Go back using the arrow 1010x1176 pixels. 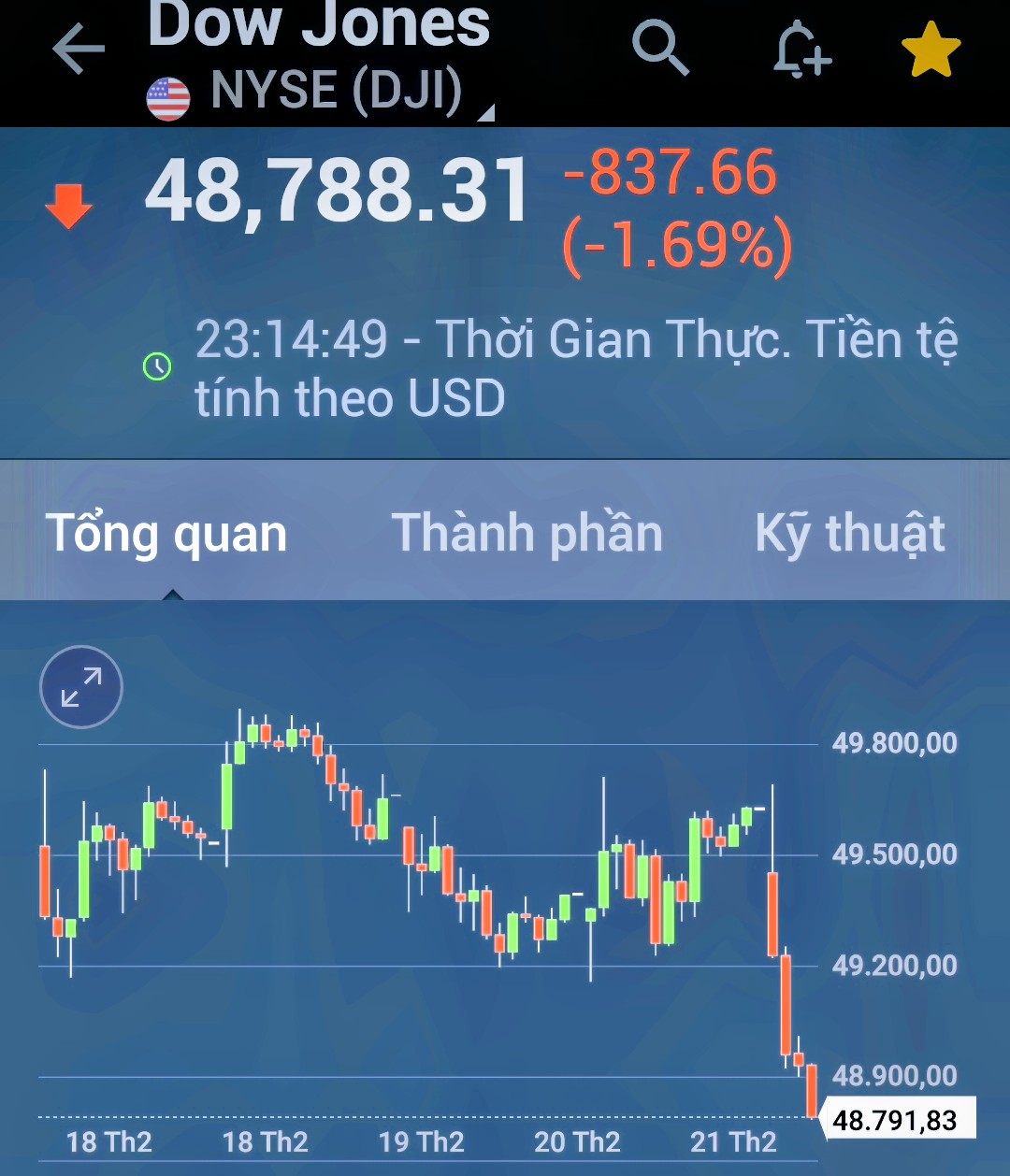(79, 49)
